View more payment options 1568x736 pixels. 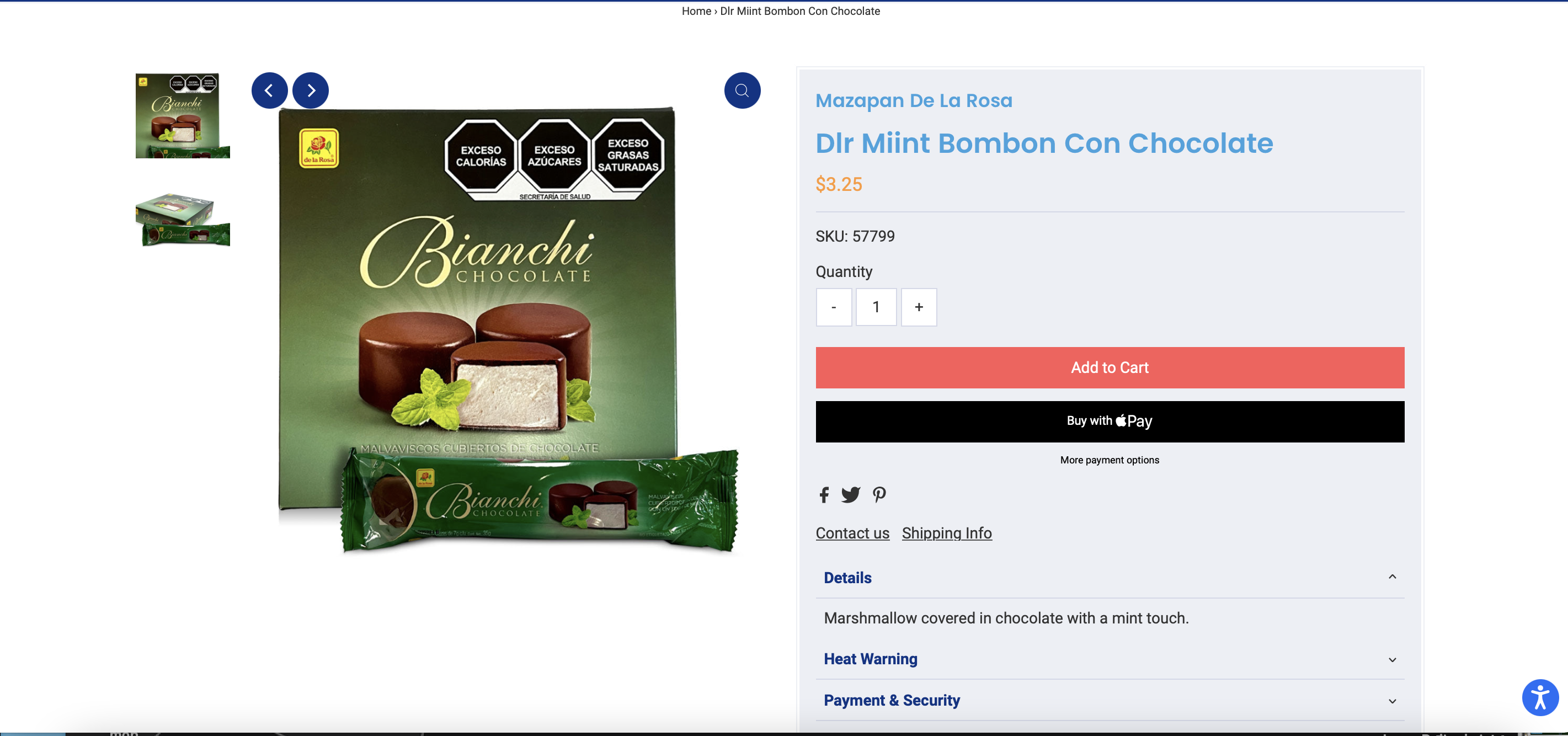pyautogui.click(x=1109, y=460)
